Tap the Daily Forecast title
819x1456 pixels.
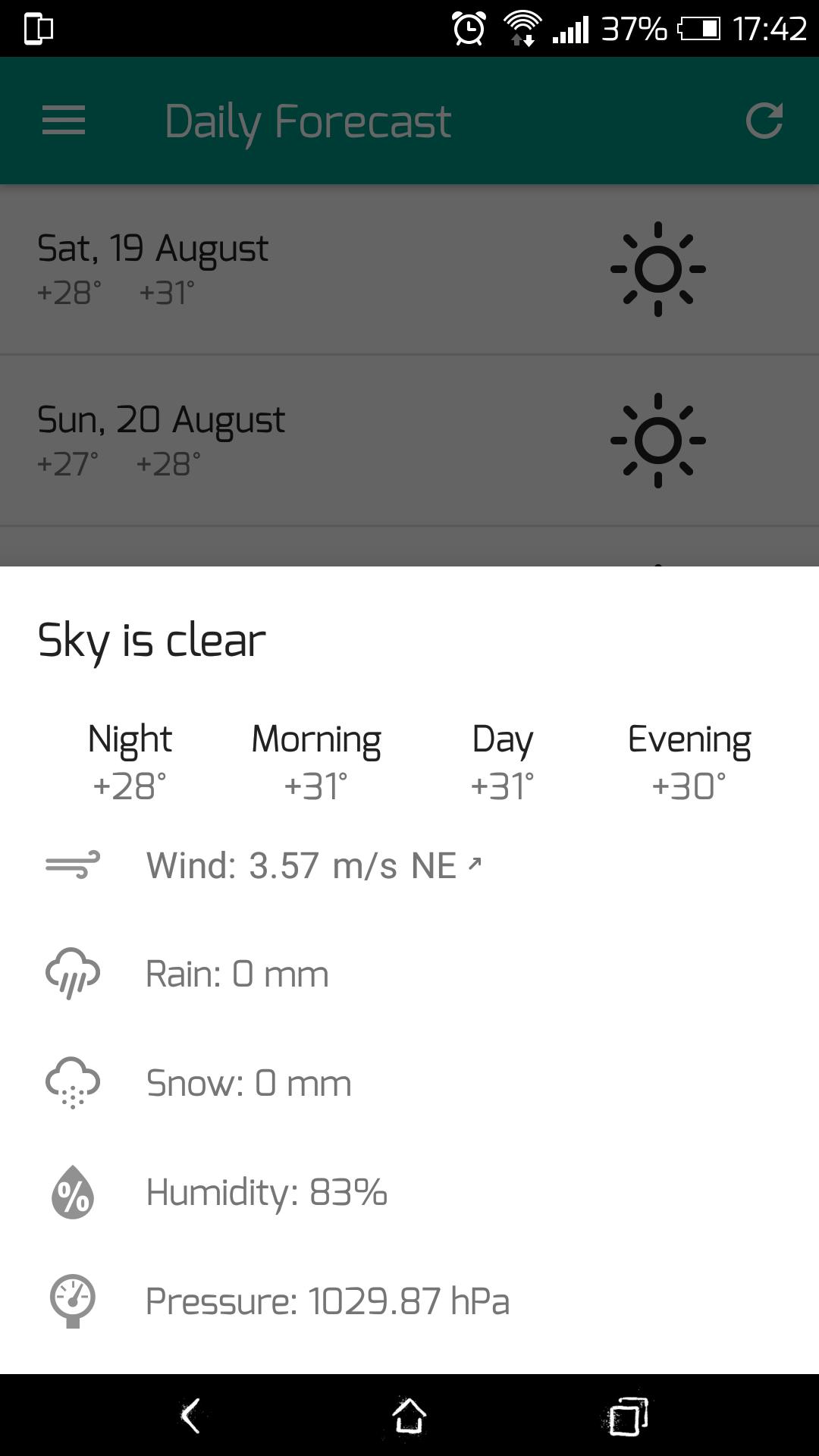(x=307, y=121)
